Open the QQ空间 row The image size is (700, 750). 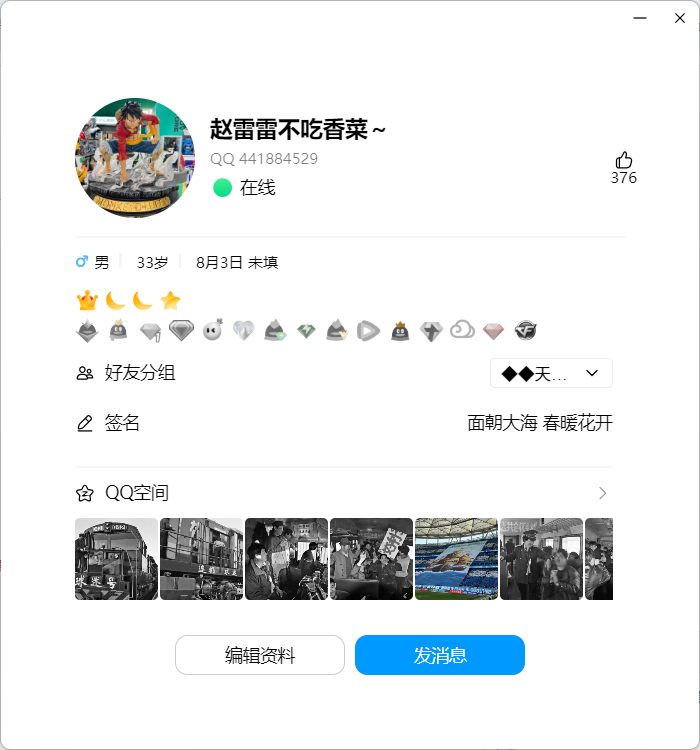click(343, 493)
